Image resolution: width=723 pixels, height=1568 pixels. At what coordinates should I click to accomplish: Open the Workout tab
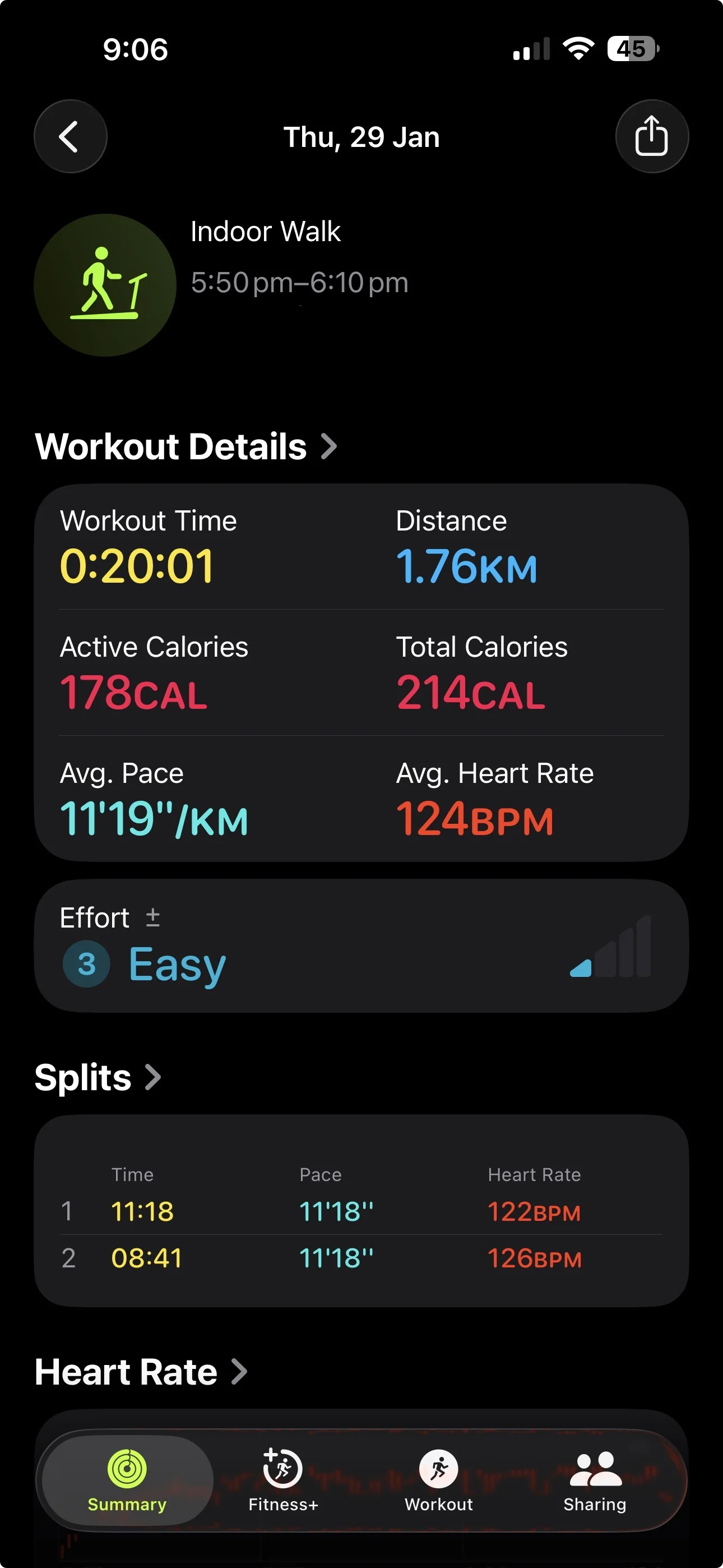click(439, 1481)
